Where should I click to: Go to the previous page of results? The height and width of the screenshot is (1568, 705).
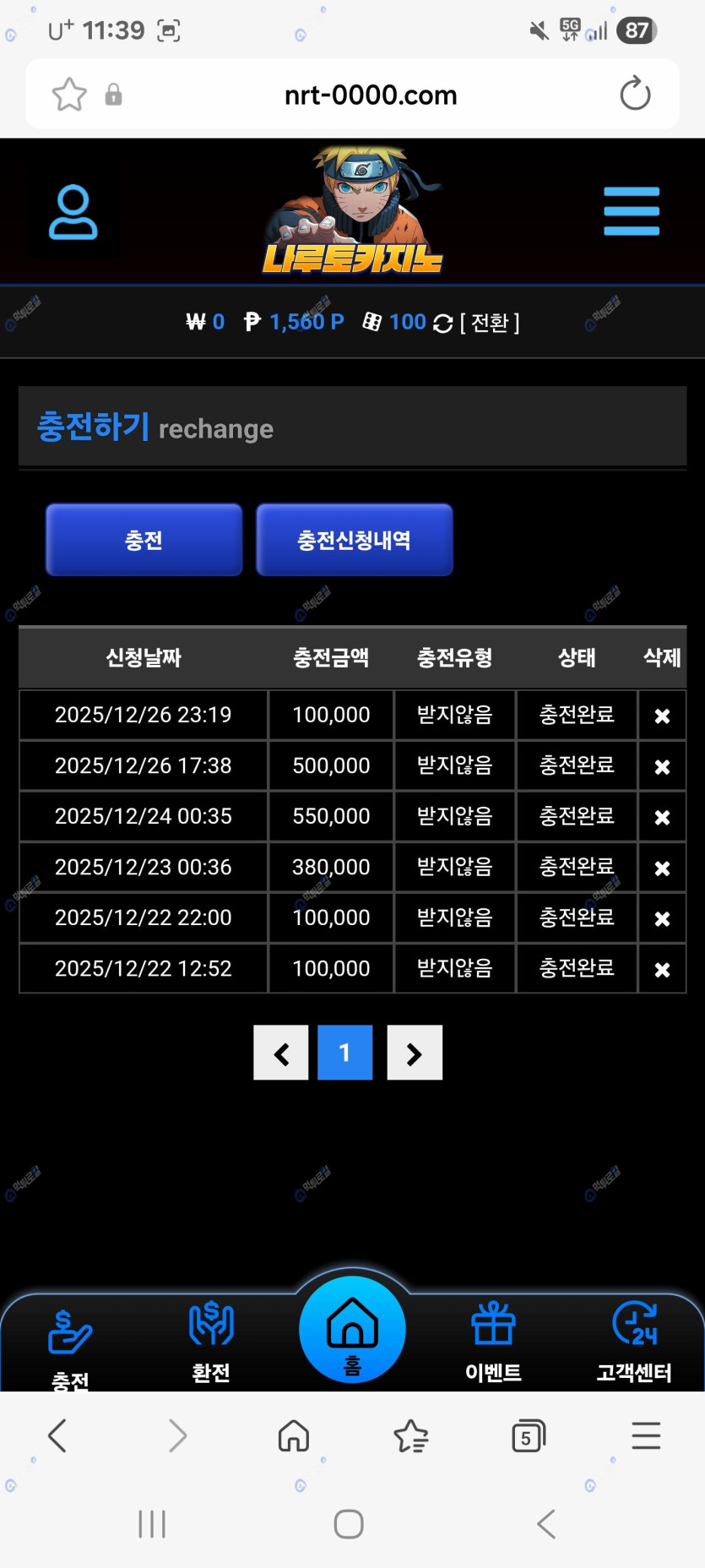[281, 1053]
